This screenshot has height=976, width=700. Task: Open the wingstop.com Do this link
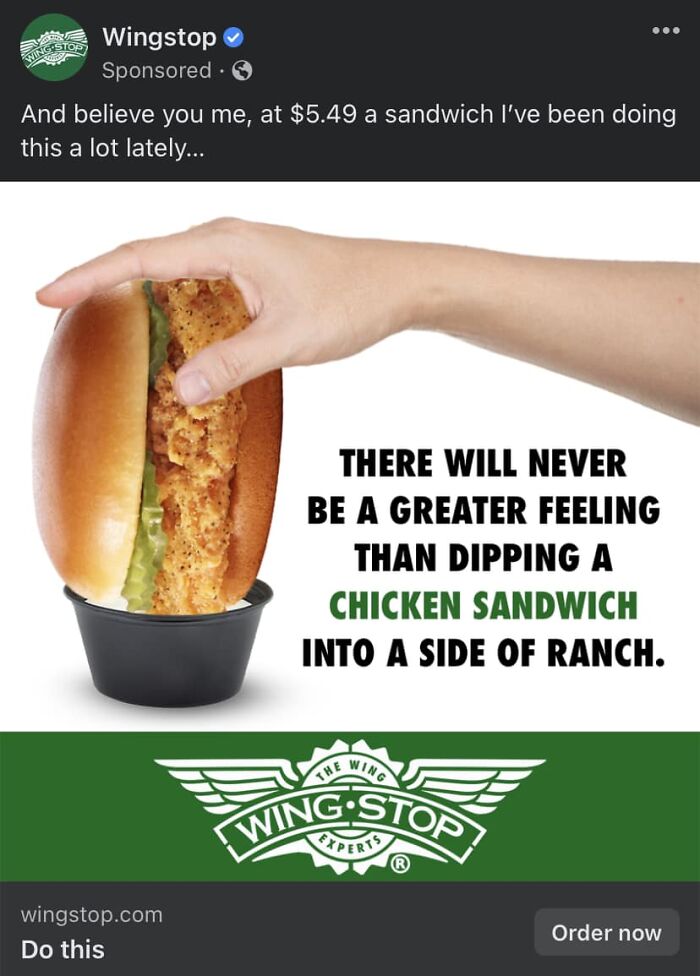[92, 932]
